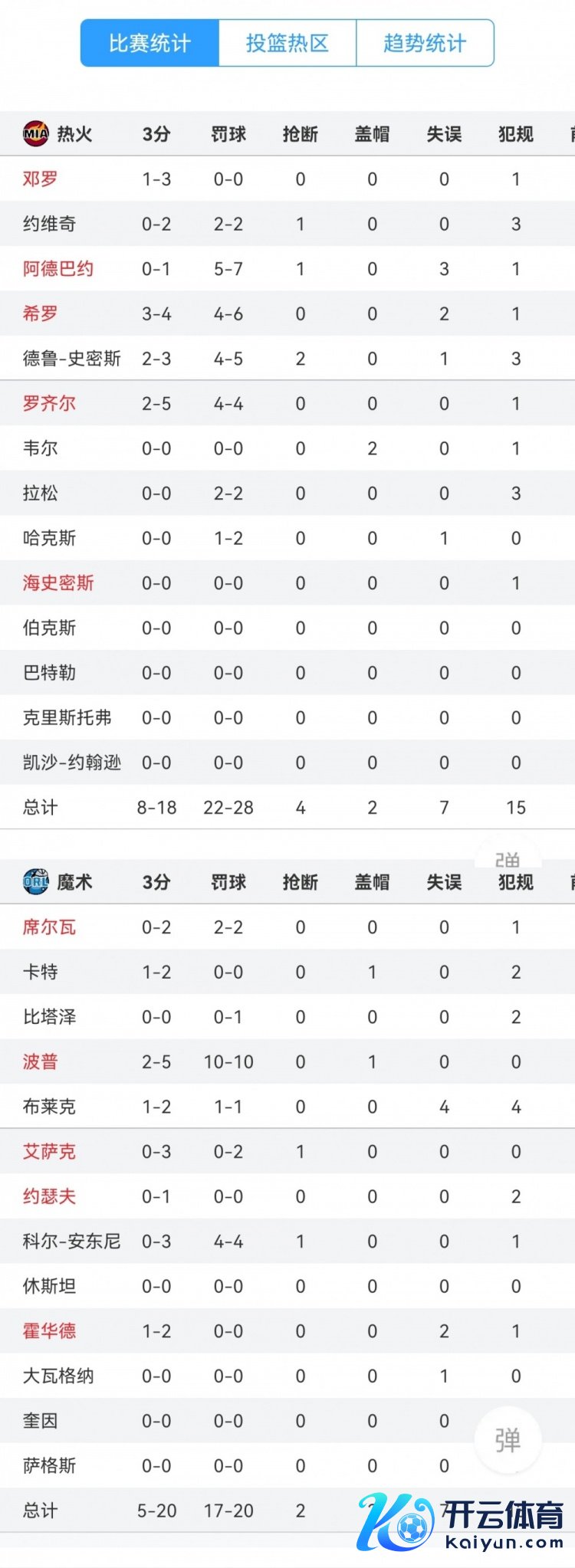The image size is (575, 1568).
Task: Select the 趋势统计 tab
Action: 425,44
